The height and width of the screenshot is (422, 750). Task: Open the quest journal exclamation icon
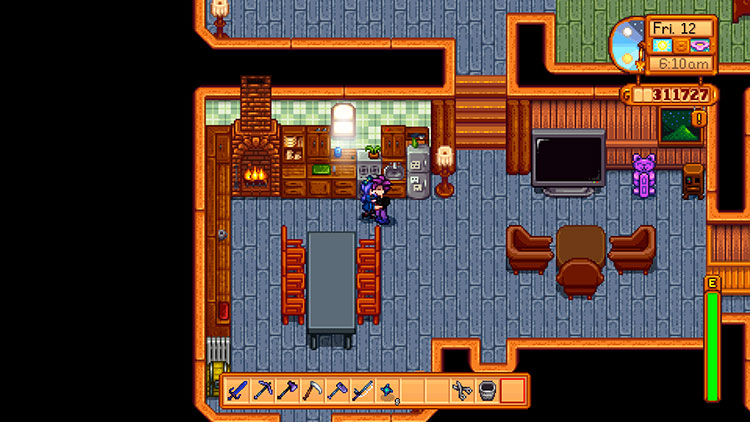700,118
